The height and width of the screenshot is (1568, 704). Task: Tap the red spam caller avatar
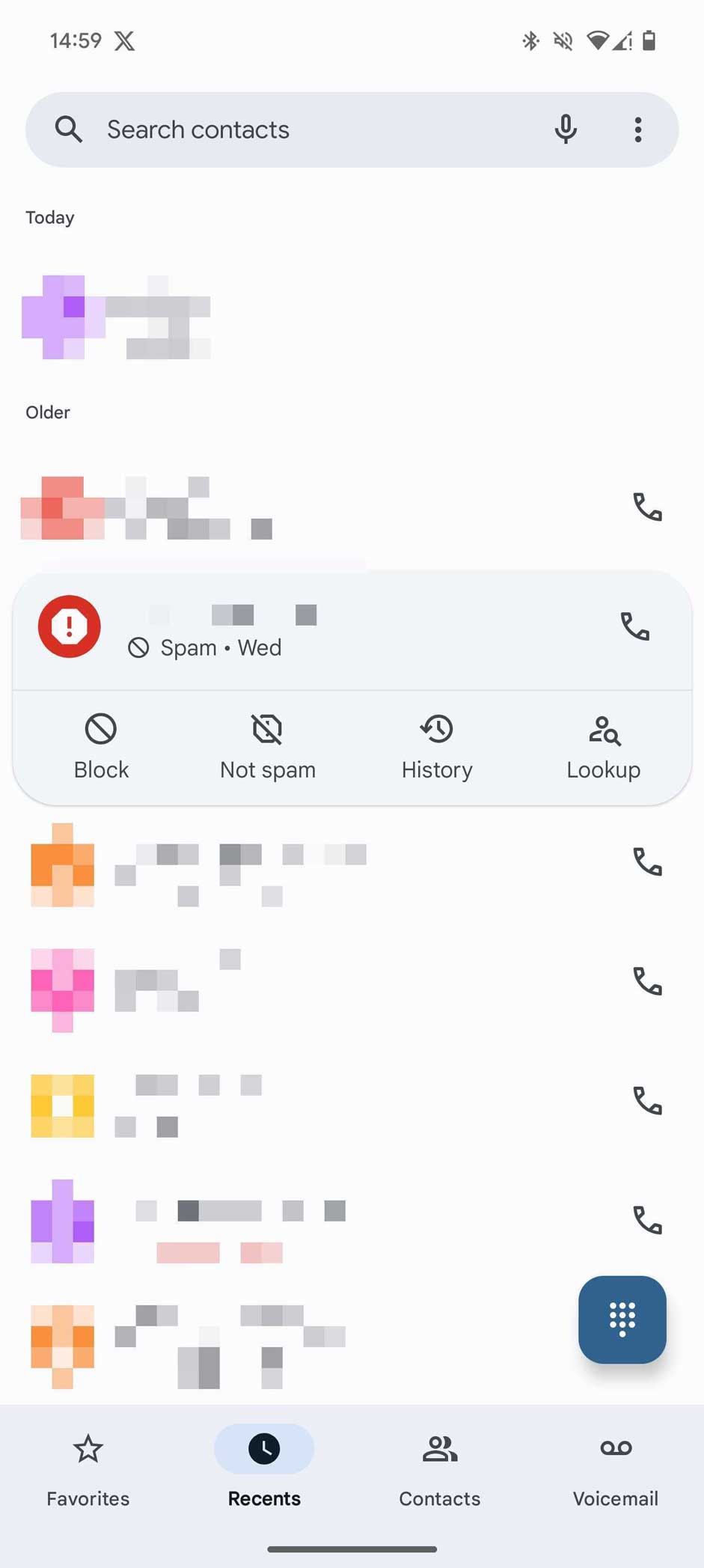click(x=69, y=627)
